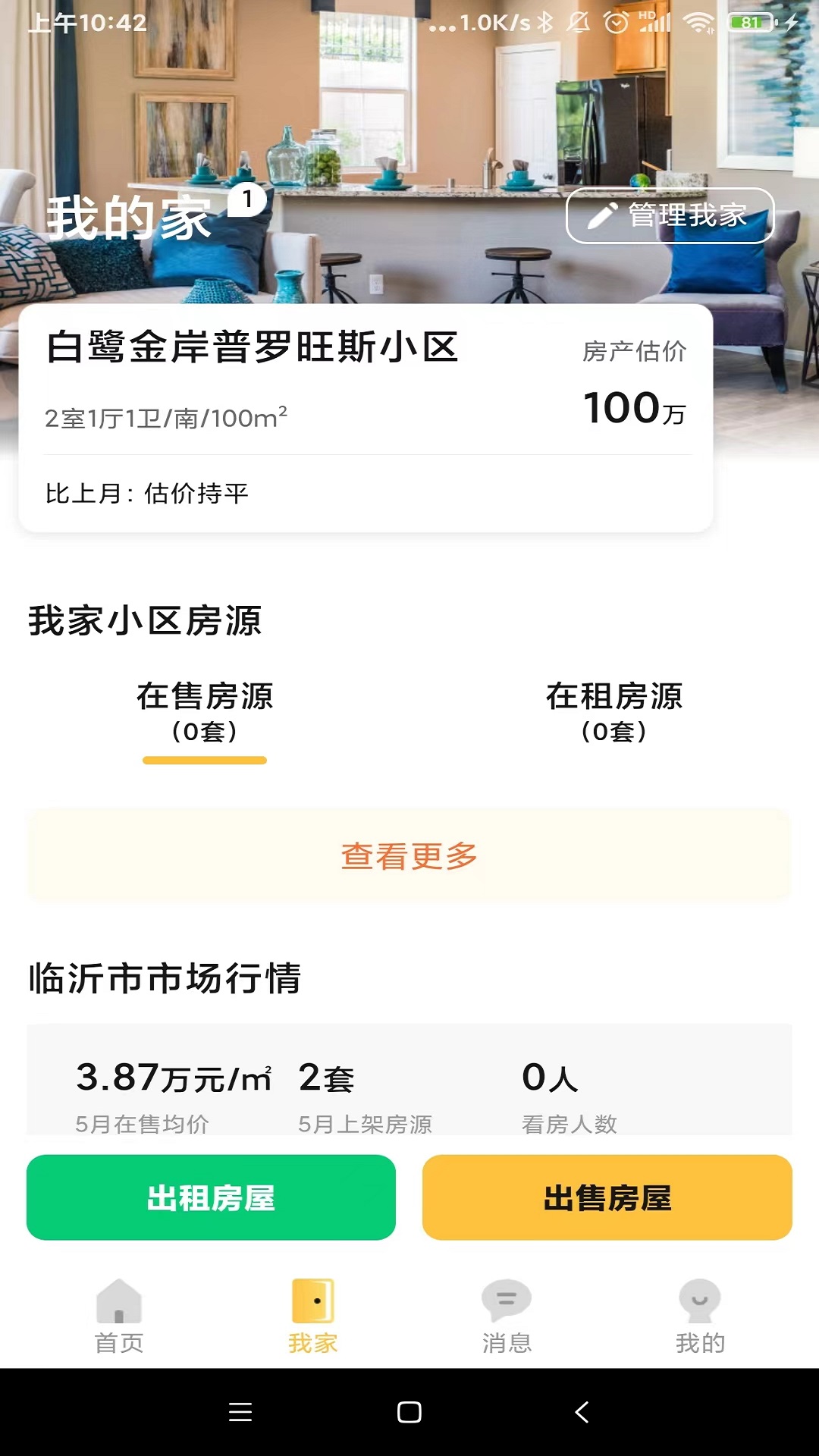Tap the Wi-Fi icon in status bar

click(x=698, y=23)
